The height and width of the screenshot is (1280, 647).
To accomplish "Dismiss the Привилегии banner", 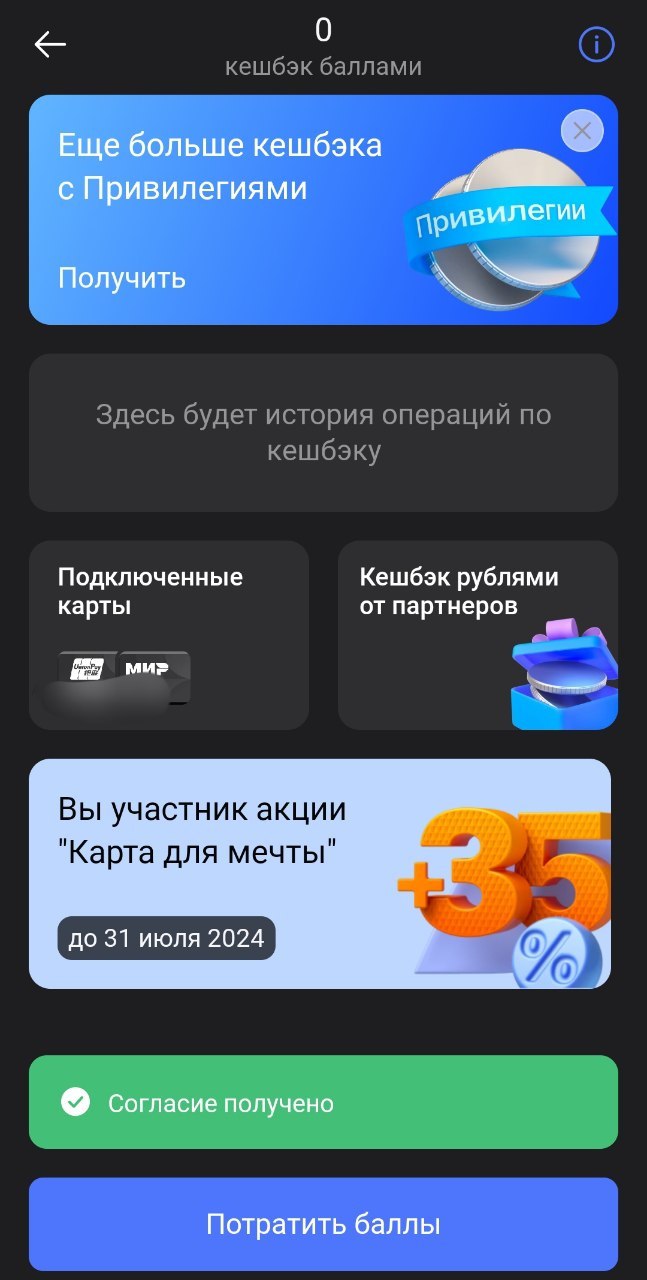I will [x=582, y=131].
